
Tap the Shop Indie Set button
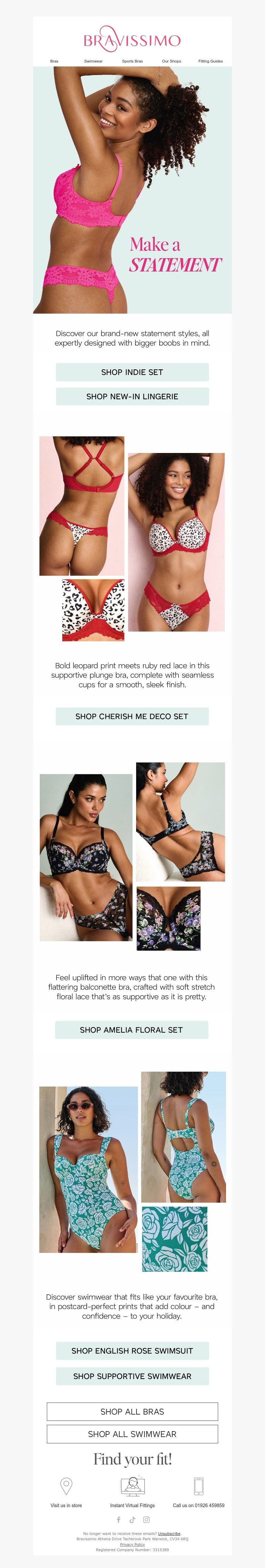(132, 372)
